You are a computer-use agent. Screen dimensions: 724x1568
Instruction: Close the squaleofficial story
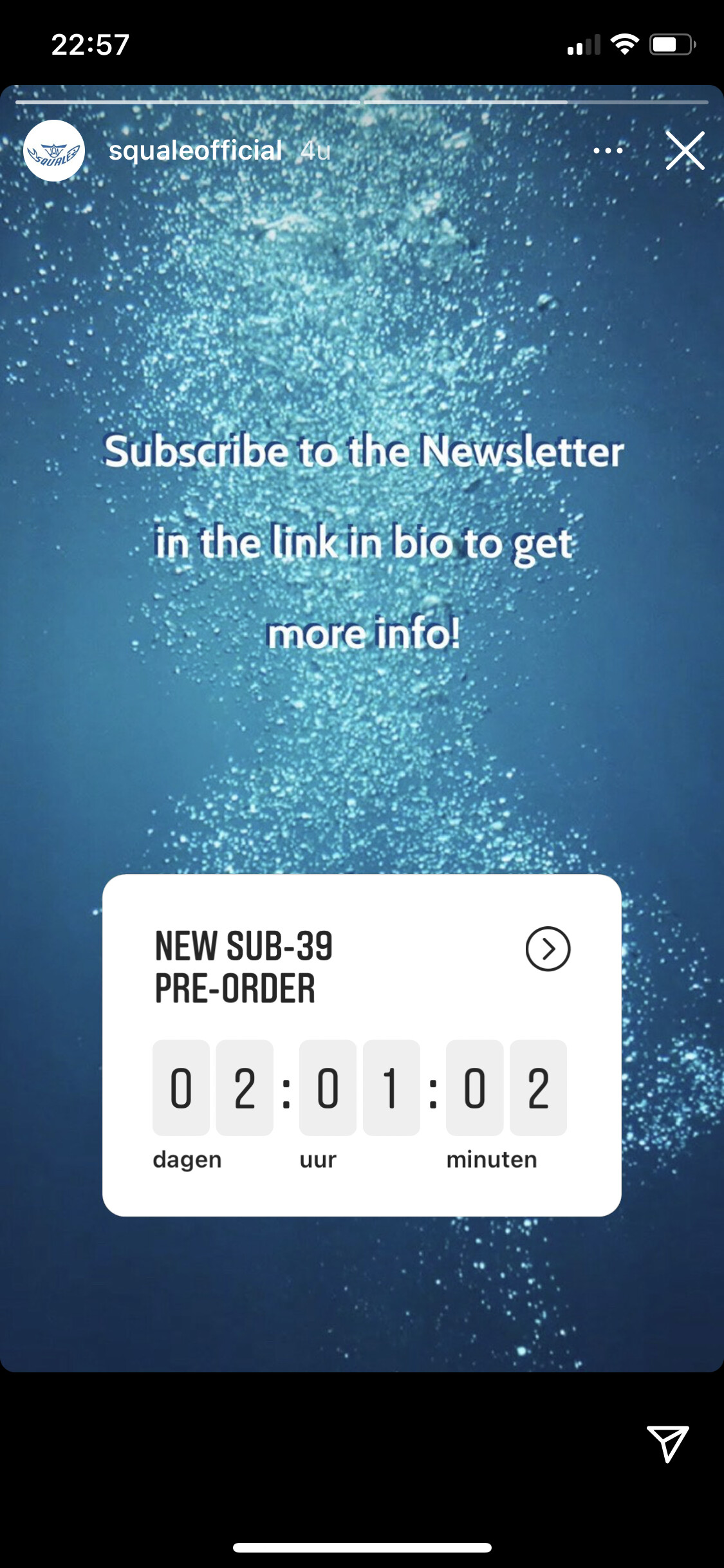[x=685, y=151]
